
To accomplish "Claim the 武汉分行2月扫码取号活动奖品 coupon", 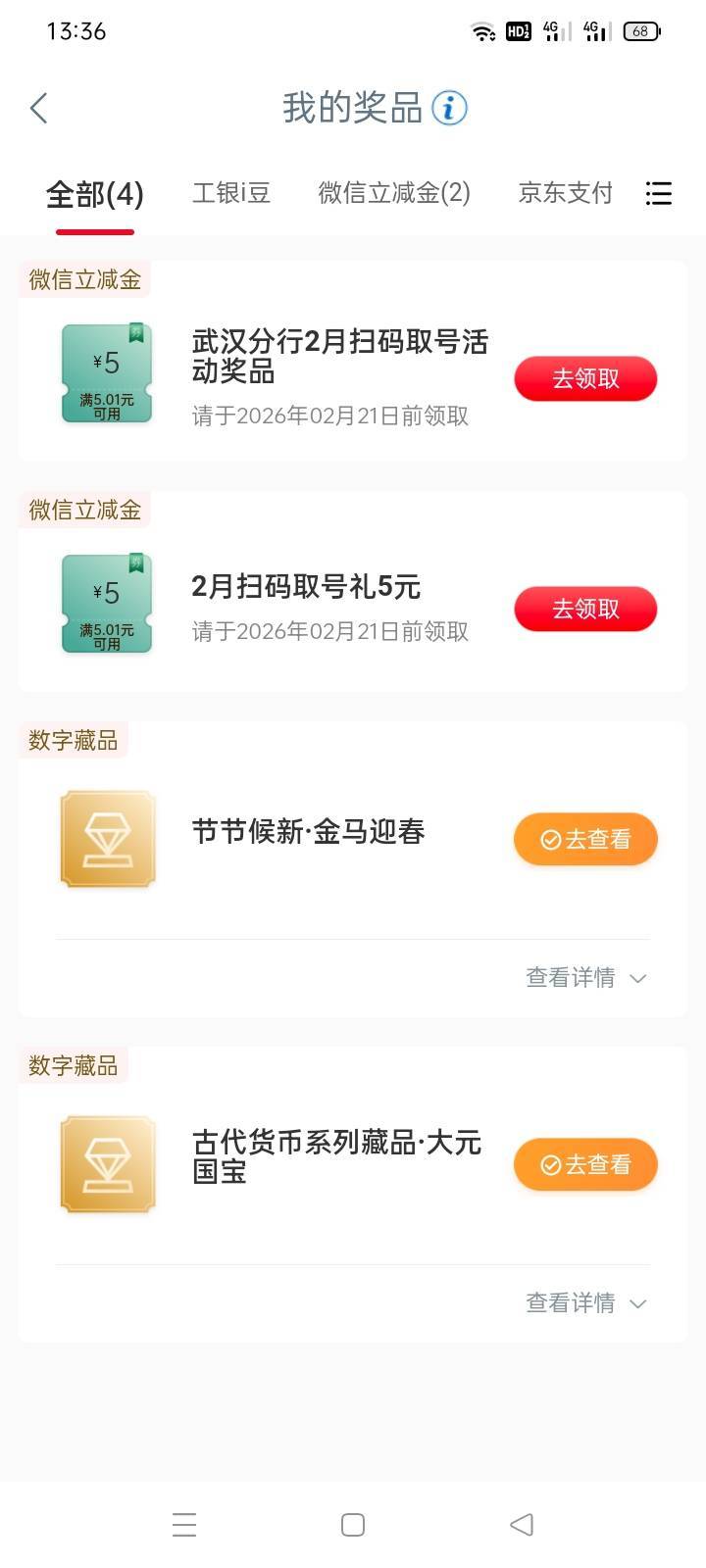I will click(585, 378).
